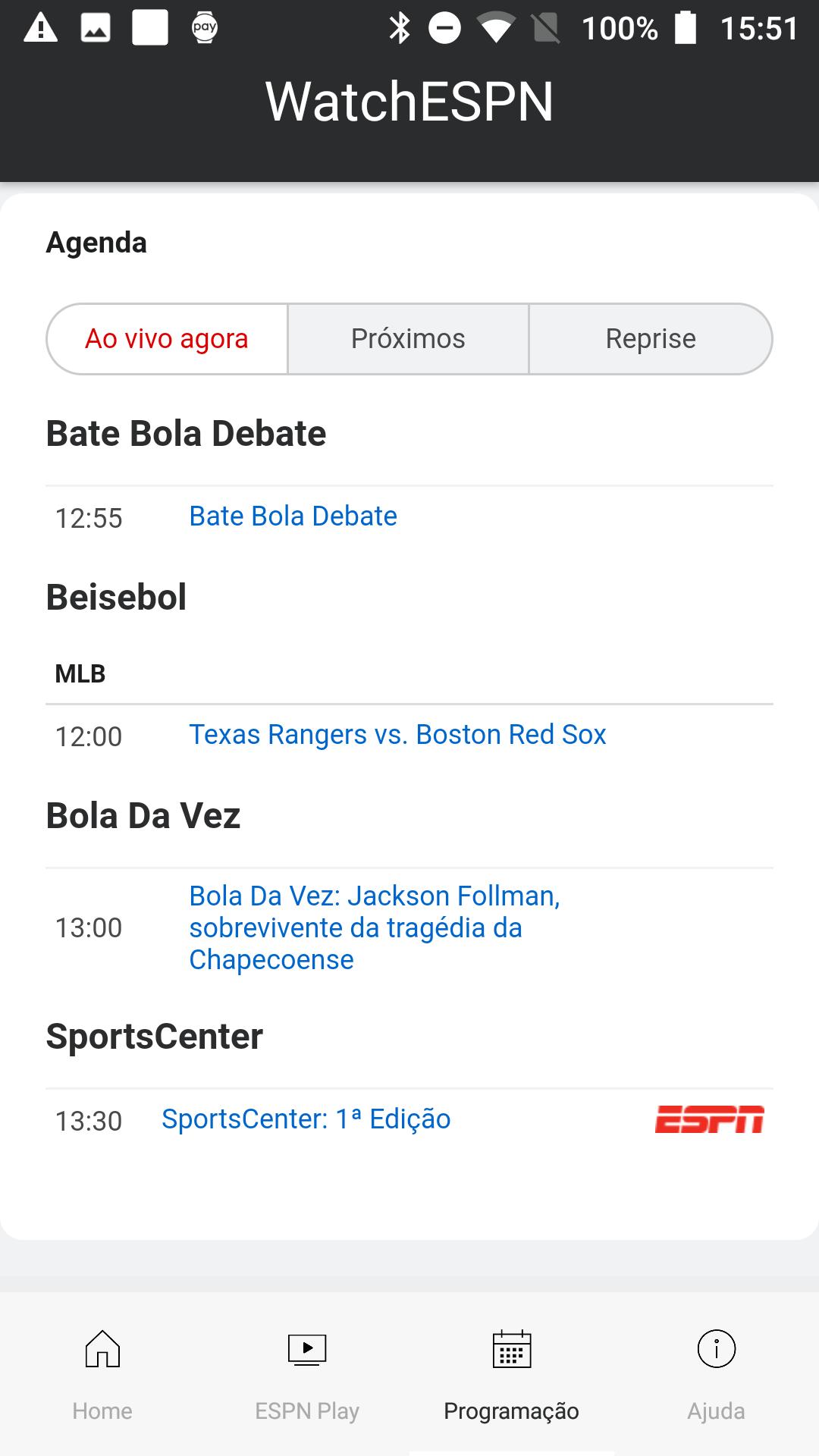The height and width of the screenshot is (1456, 819).
Task: Tap the Ajuda info icon
Action: coord(715,1373)
